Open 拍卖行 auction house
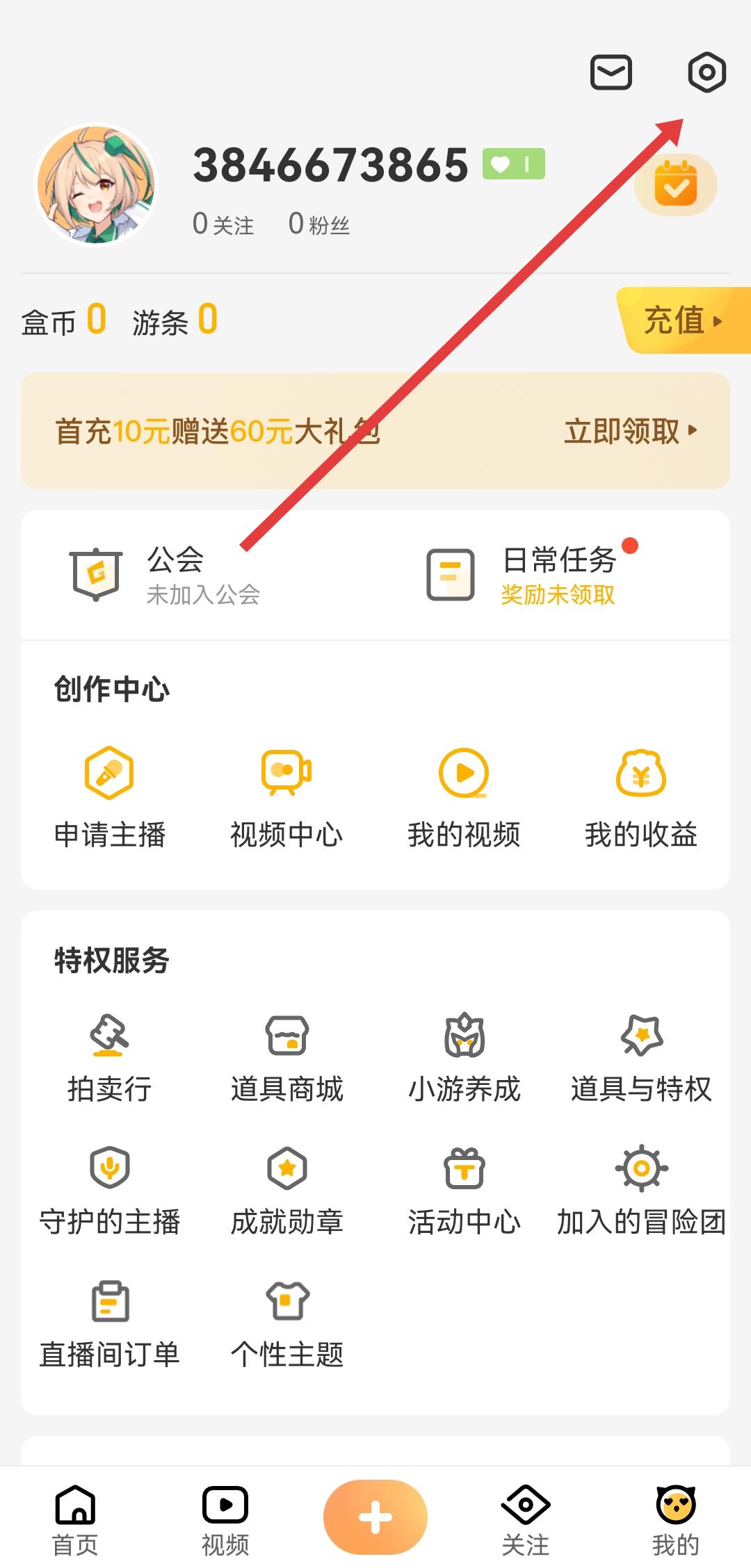The height and width of the screenshot is (1568, 751). (110, 1058)
